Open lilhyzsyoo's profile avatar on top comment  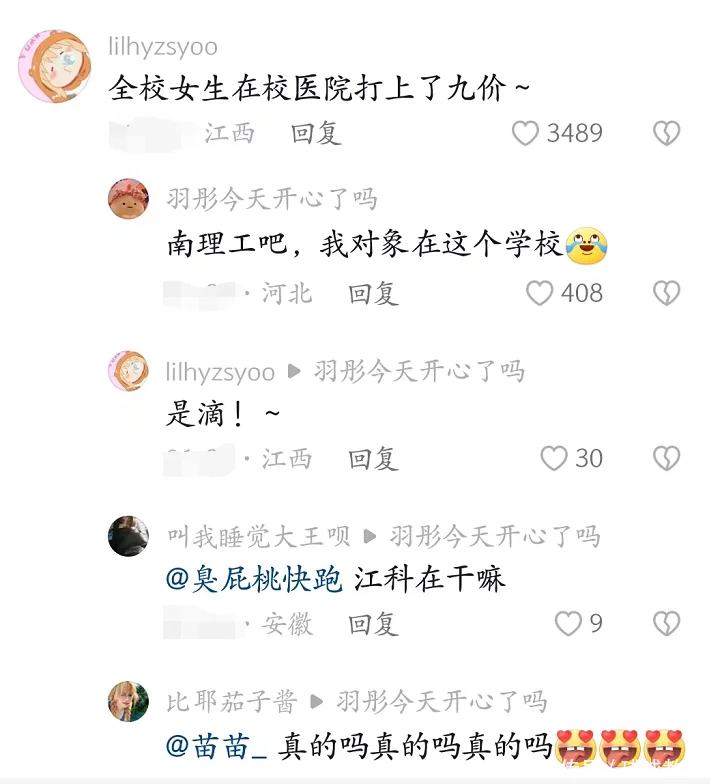55,66
